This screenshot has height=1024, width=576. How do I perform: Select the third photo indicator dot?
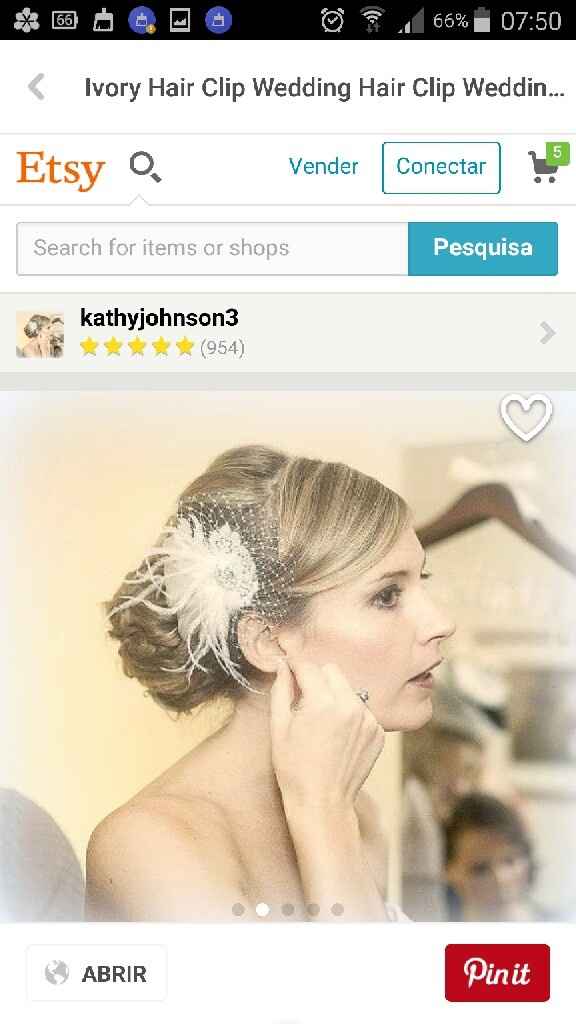point(288,909)
